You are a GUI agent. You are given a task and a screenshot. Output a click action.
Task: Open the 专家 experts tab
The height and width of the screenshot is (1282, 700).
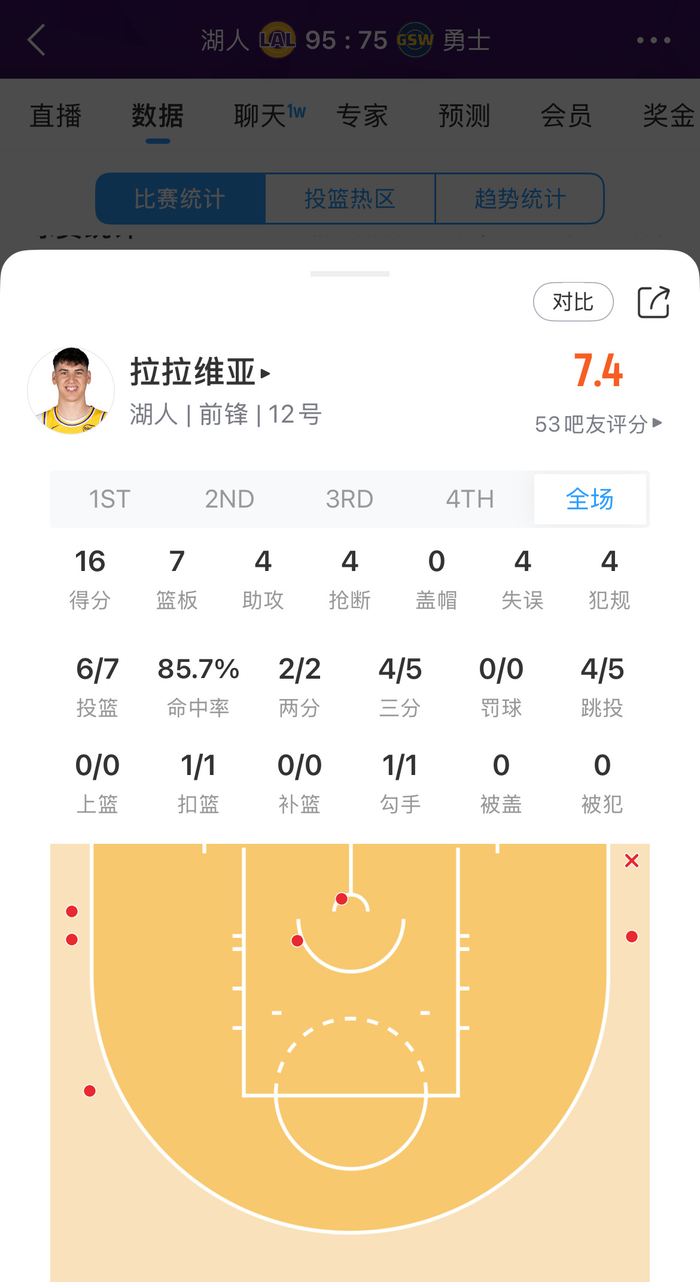click(x=362, y=116)
